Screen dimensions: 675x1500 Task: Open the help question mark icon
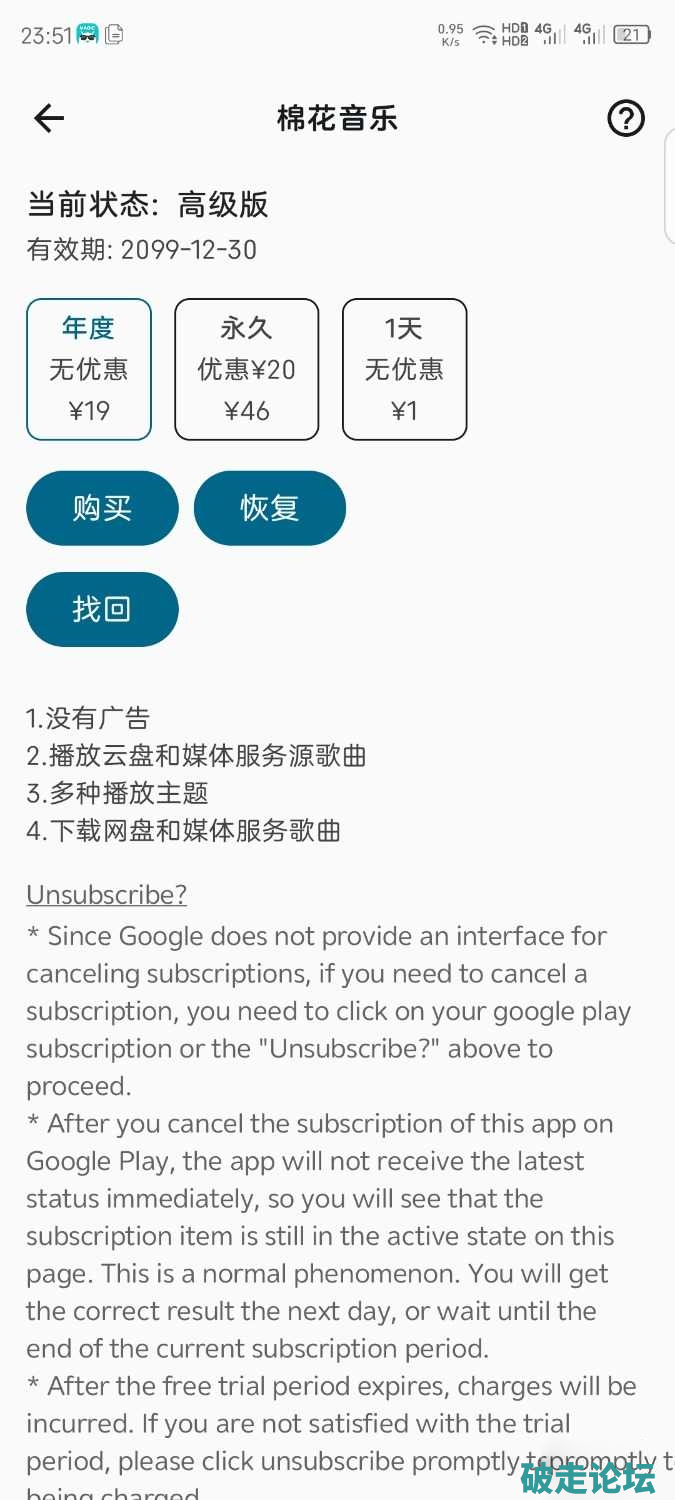(x=626, y=119)
